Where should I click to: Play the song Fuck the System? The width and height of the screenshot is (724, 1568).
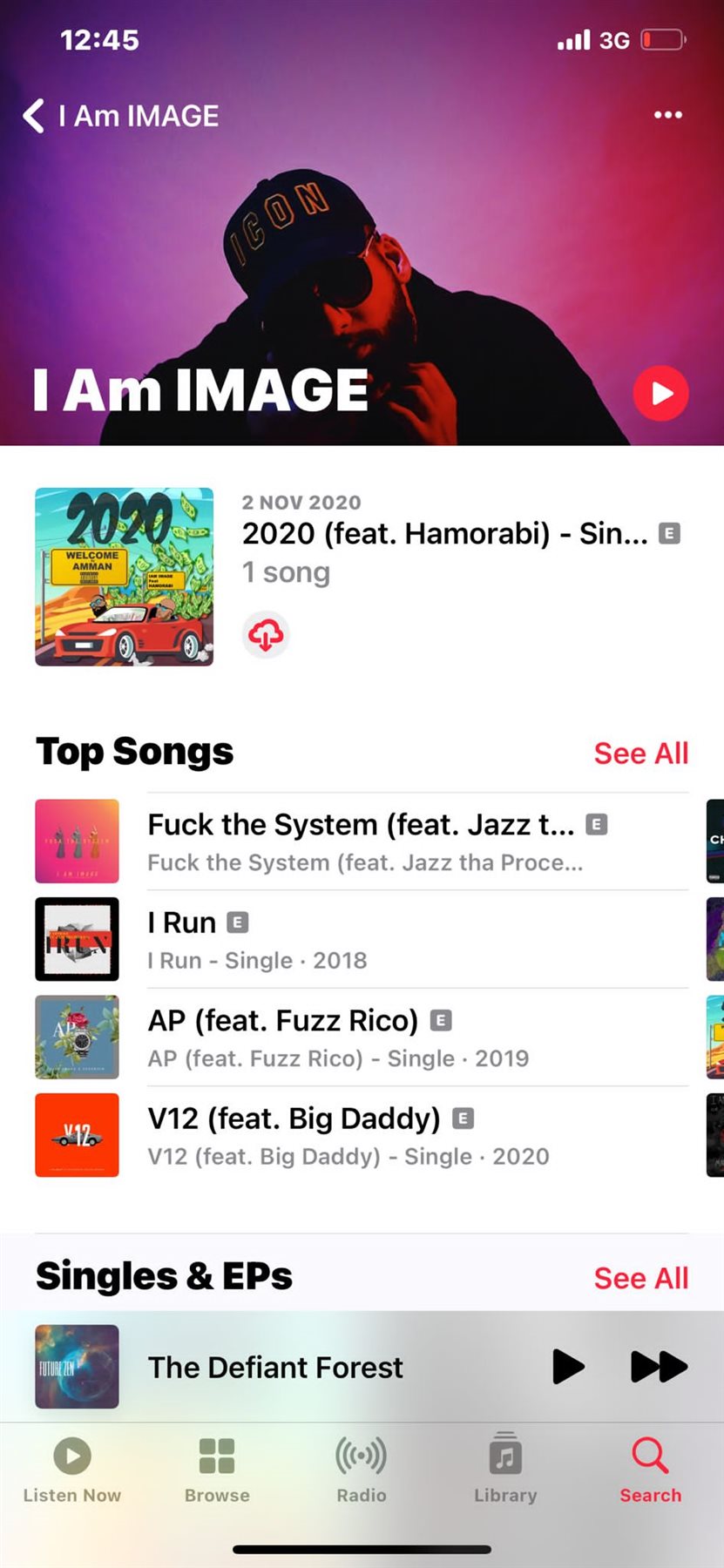361,841
